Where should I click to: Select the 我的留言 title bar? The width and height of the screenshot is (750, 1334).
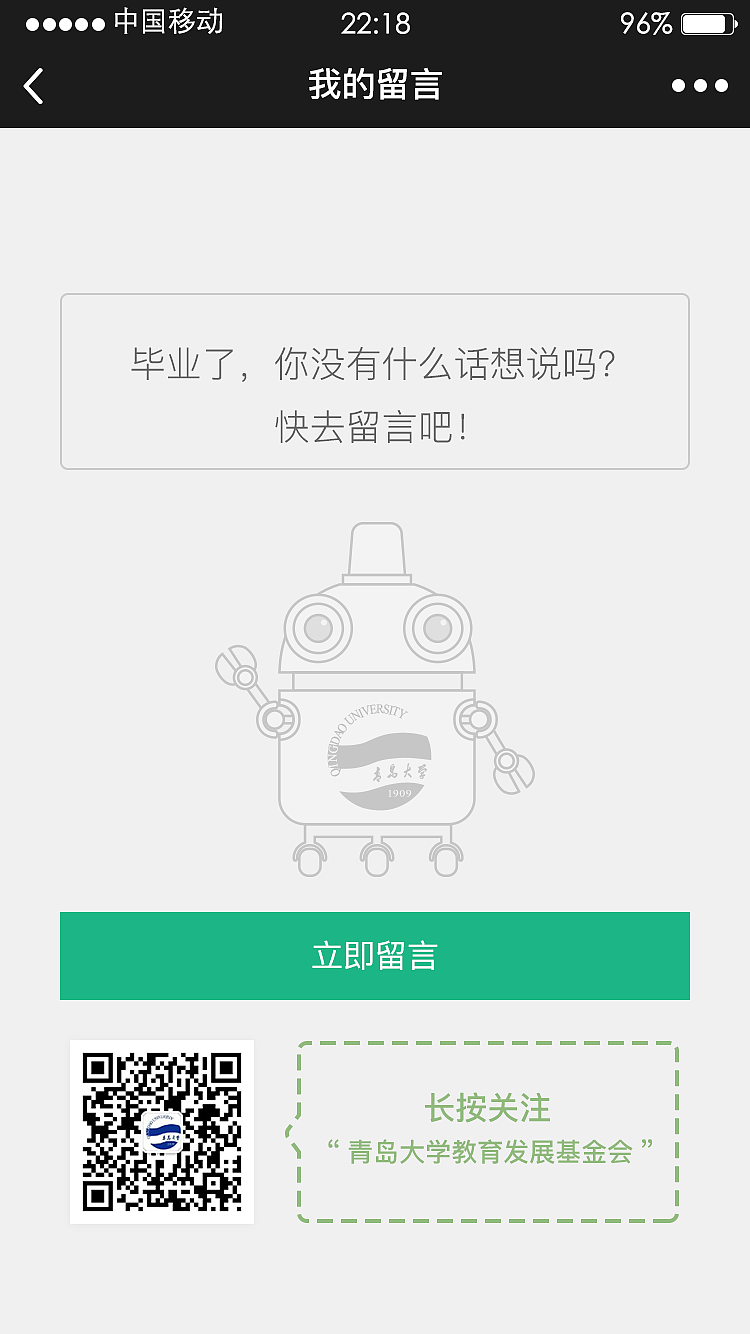tap(375, 86)
